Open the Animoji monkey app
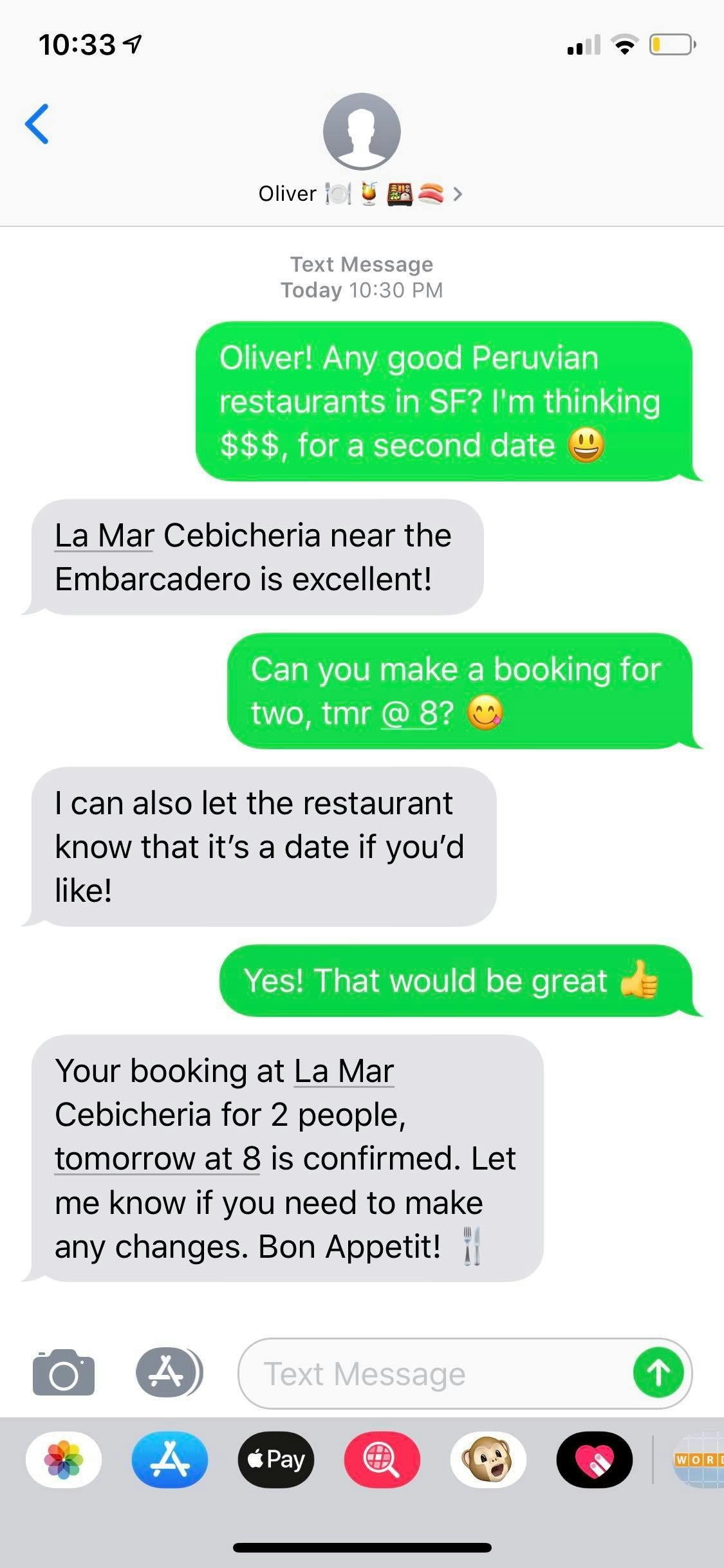Image resolution: width=724 pixels, height=1568 pixels. pyautogui.click(x=488, y=1459)
